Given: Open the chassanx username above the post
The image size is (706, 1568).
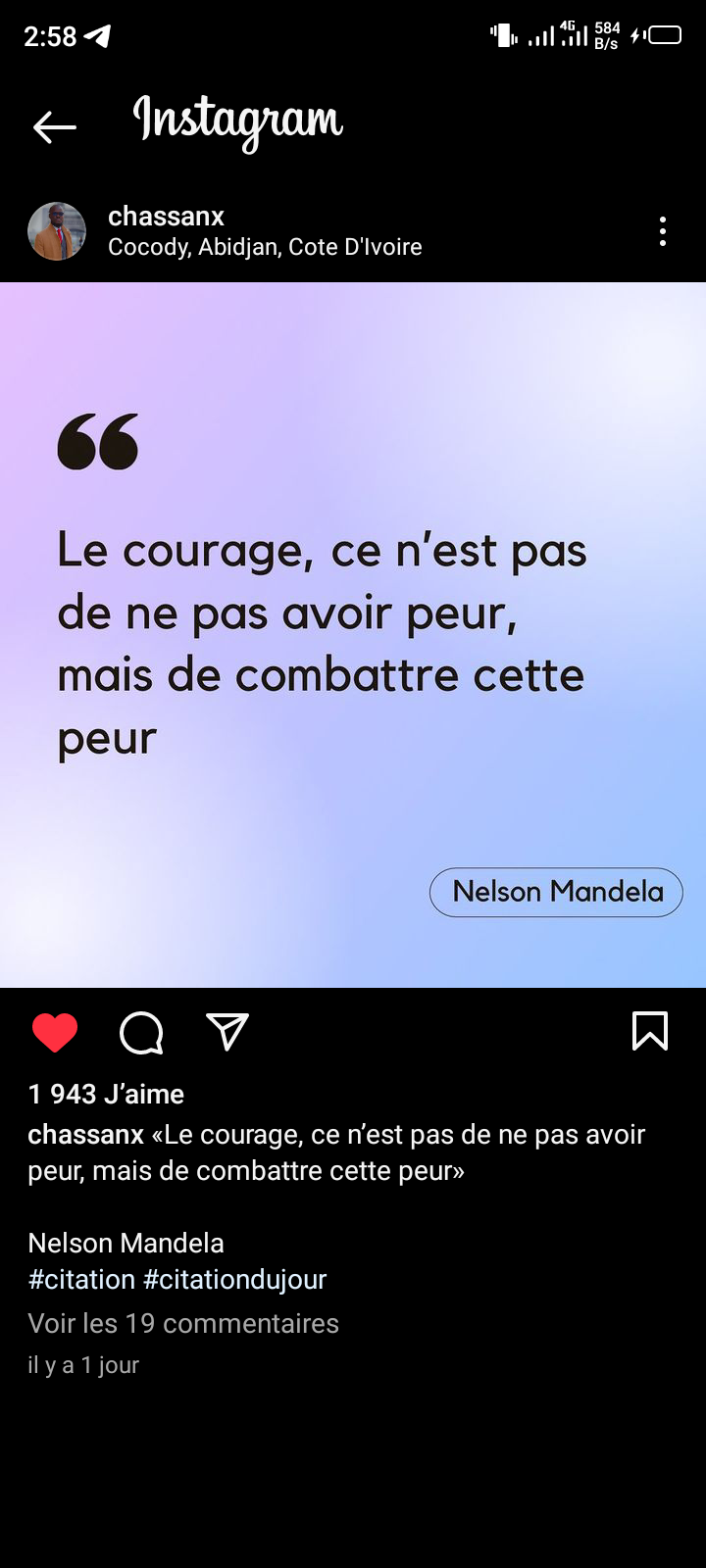Looking at the screenshot, I should [x=166, y=216].
